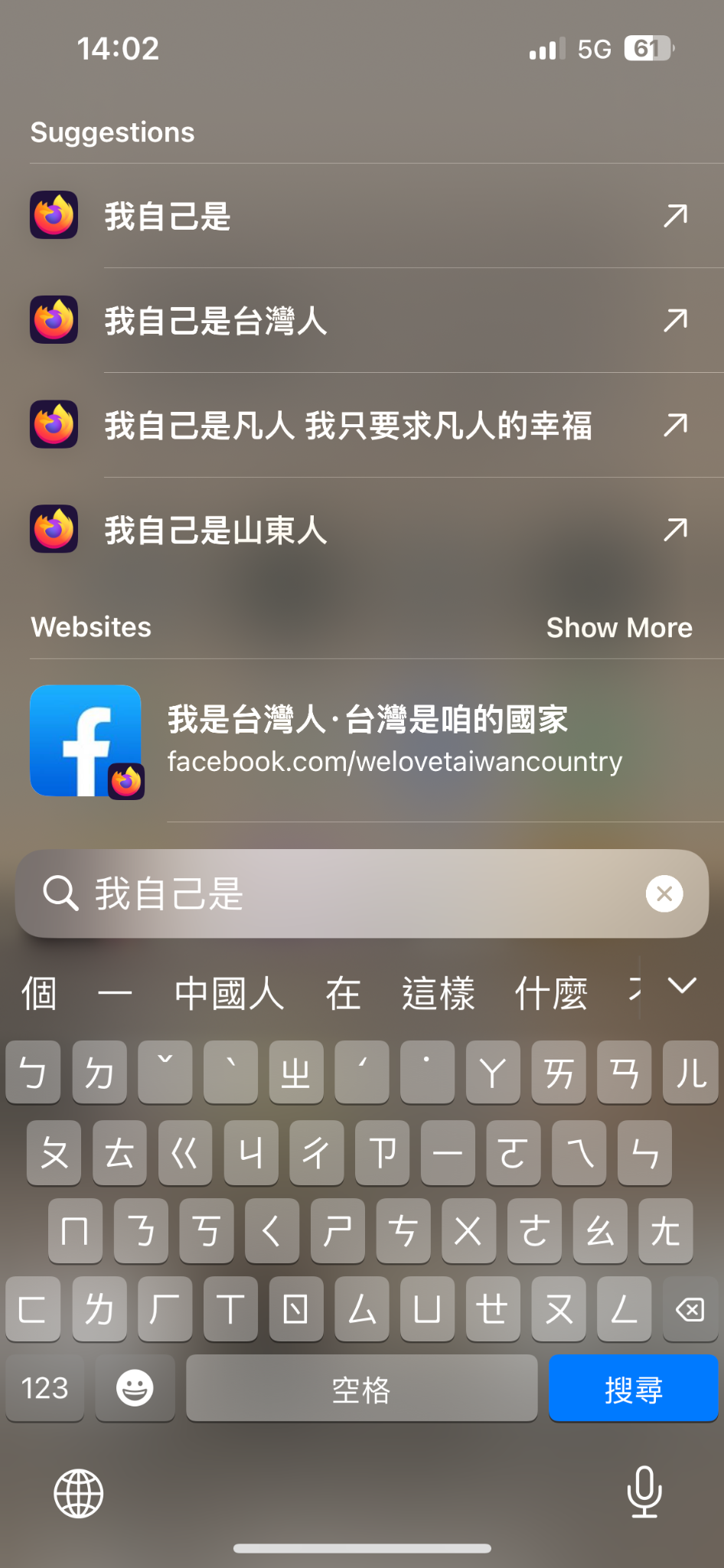Screen dimensions: 724x1568
Task: Choose the candidate word 這樣
Action: click(439, 994)
